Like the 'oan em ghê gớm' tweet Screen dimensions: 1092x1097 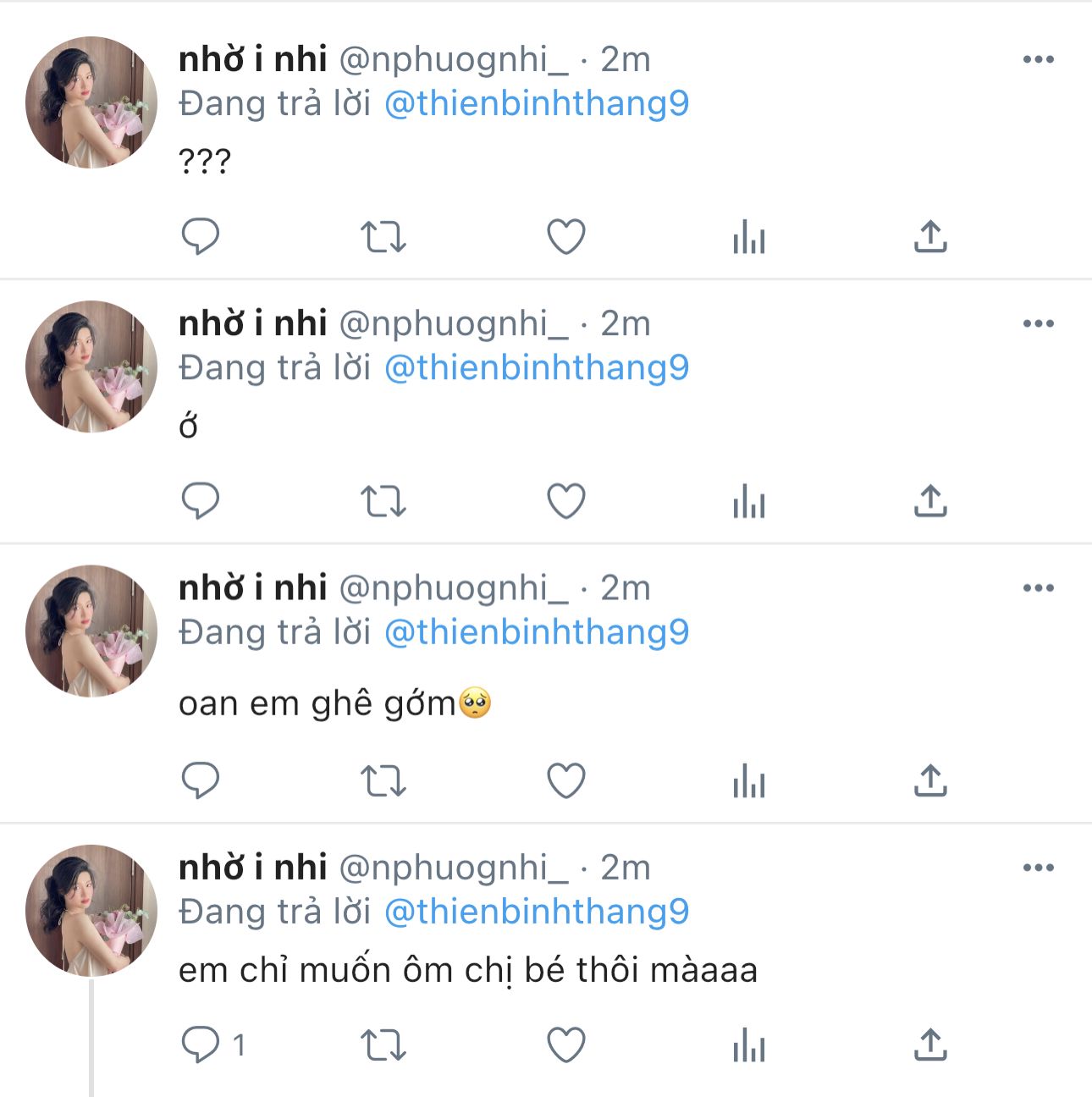[x=566, y=780]
